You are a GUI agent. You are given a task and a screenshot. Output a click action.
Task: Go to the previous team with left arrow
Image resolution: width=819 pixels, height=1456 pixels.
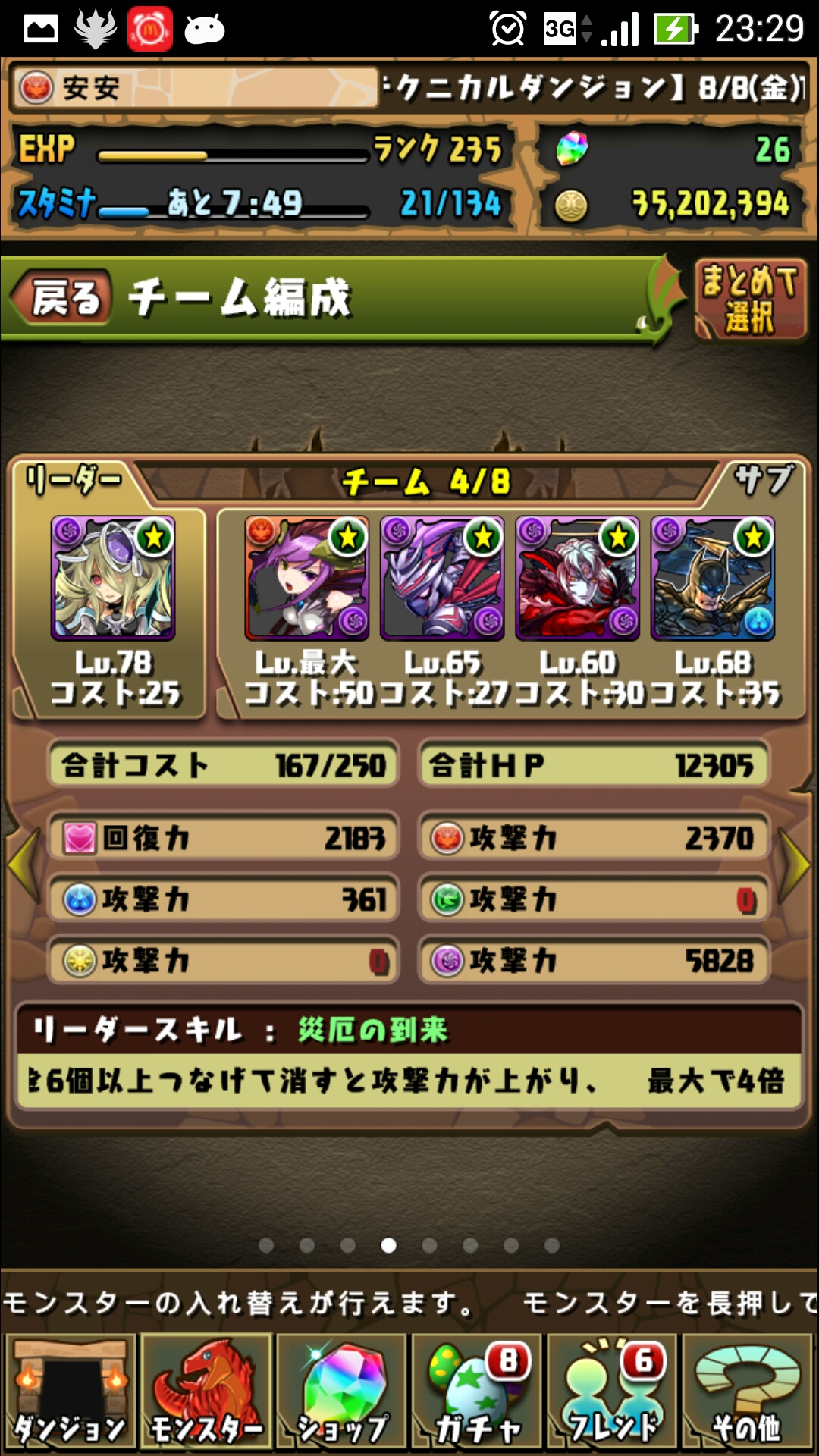23,864
